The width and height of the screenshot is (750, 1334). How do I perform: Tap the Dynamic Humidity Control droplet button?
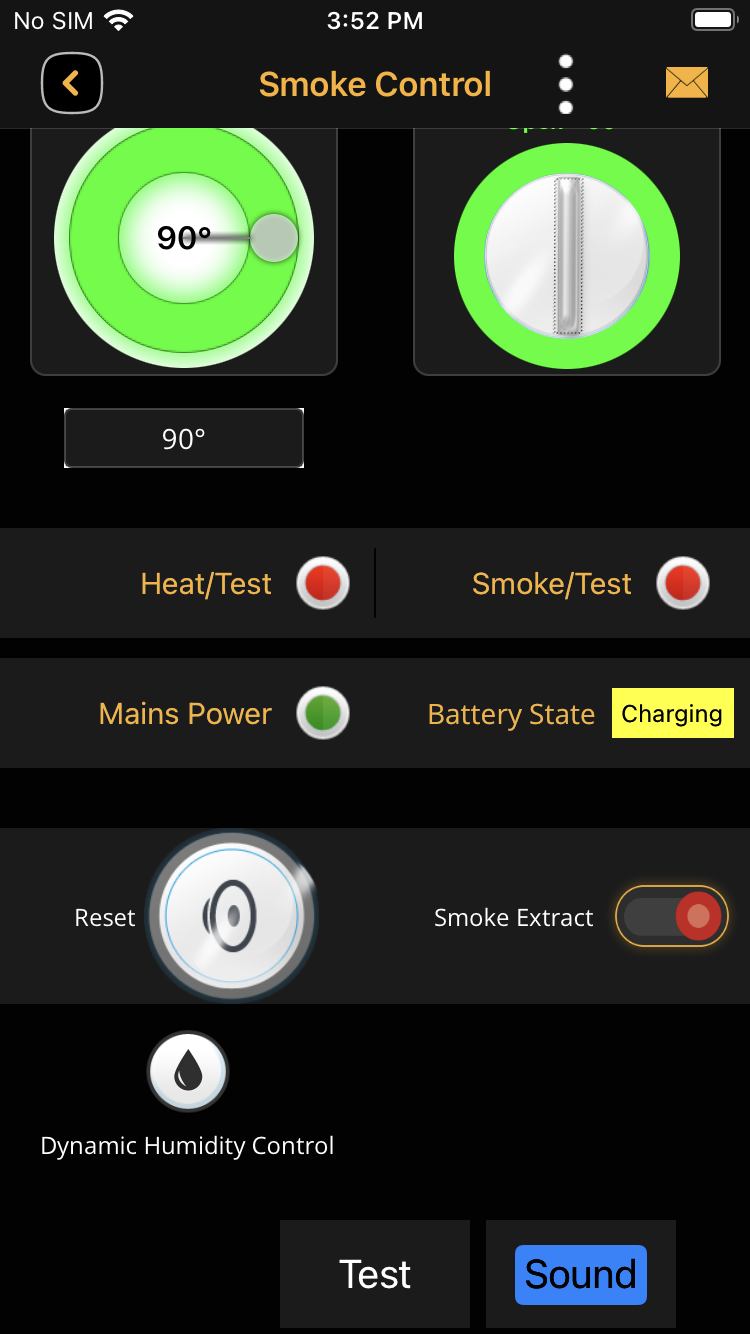coord(188,1072)
